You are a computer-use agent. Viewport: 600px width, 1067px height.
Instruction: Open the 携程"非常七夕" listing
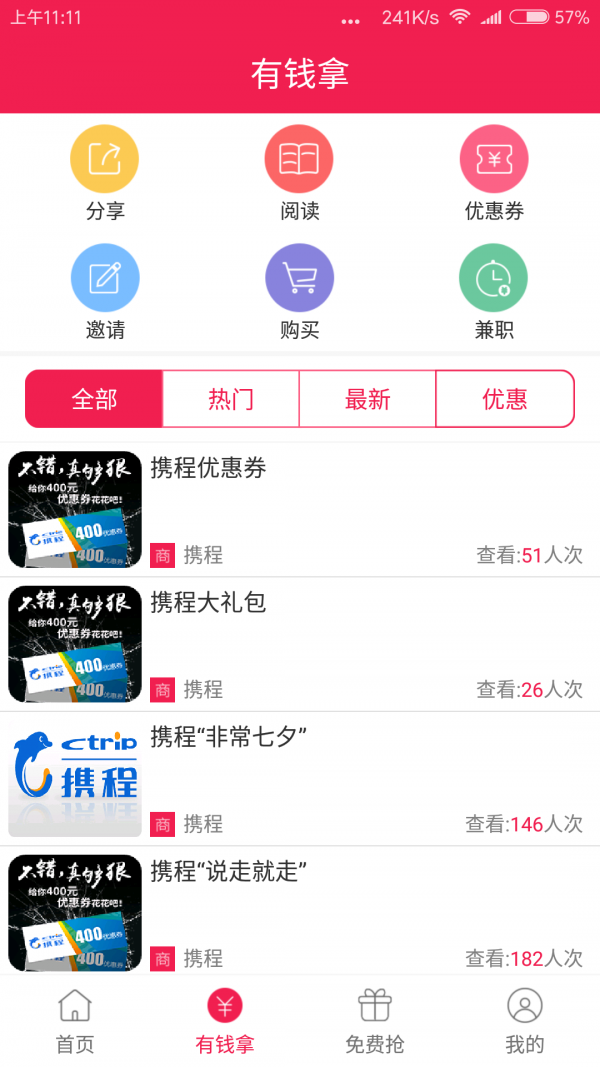click(300, 779)
